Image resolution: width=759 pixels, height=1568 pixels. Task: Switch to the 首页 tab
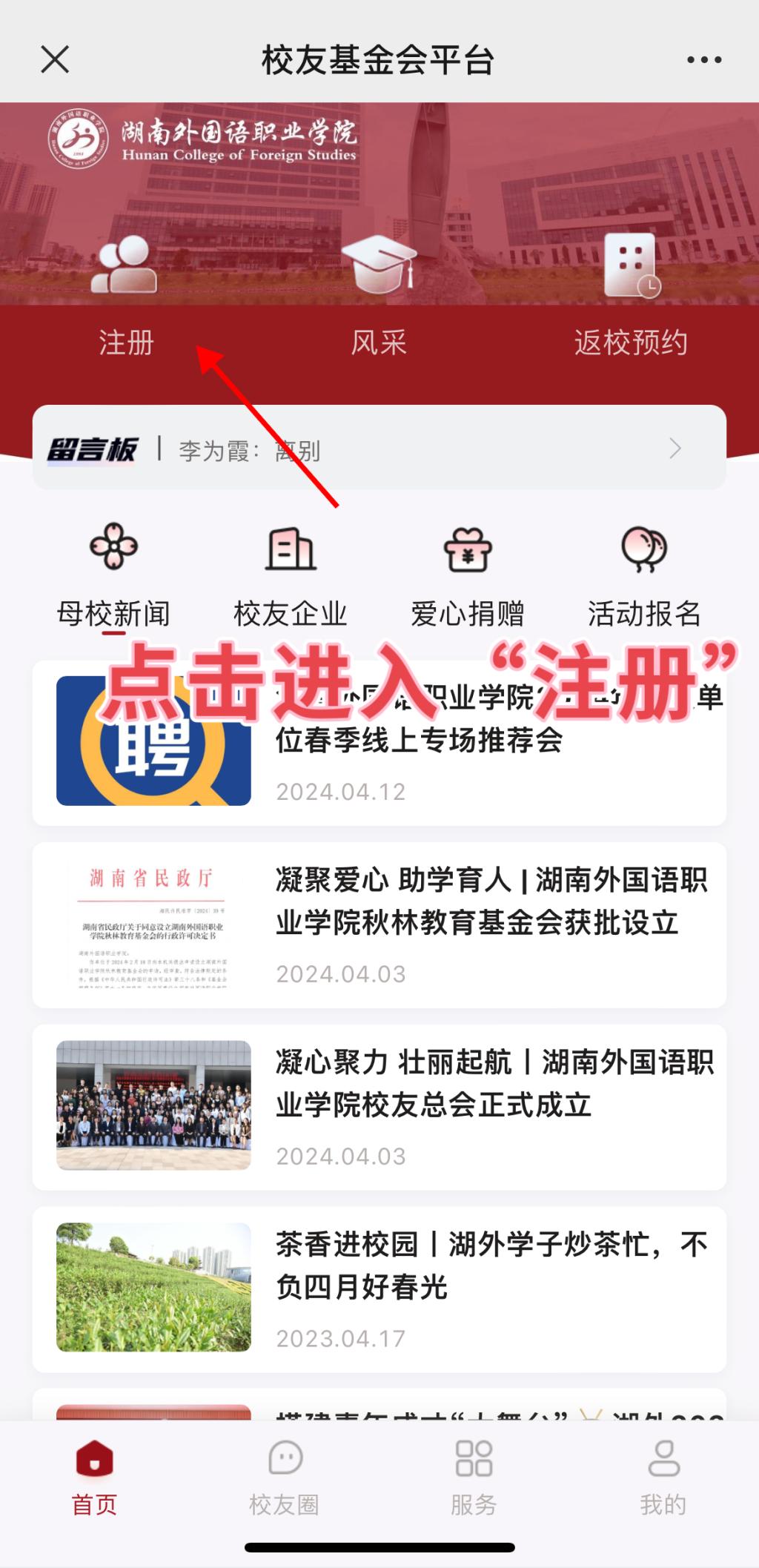pos(94,1475)
